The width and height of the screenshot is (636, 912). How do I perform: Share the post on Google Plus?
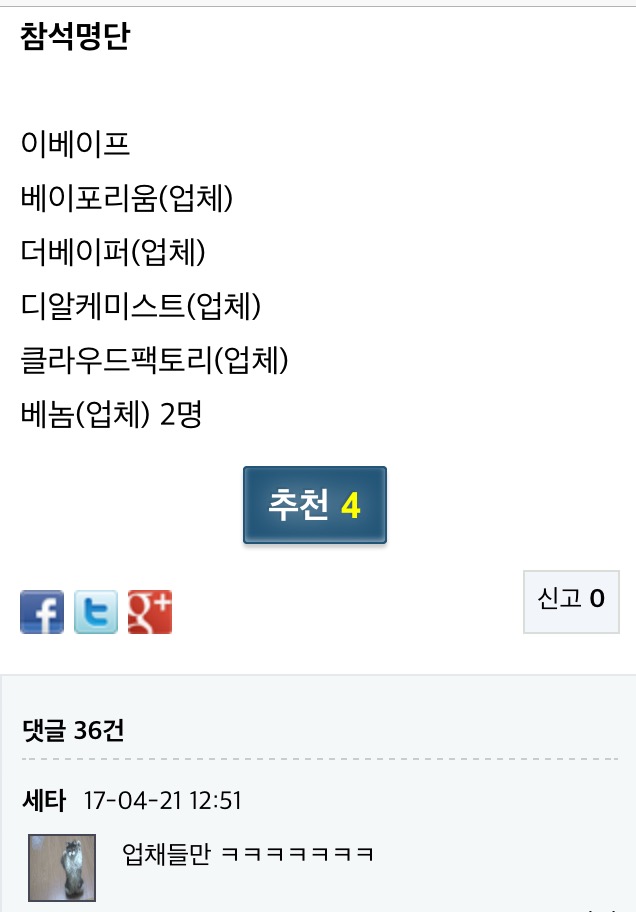[150, 612]
